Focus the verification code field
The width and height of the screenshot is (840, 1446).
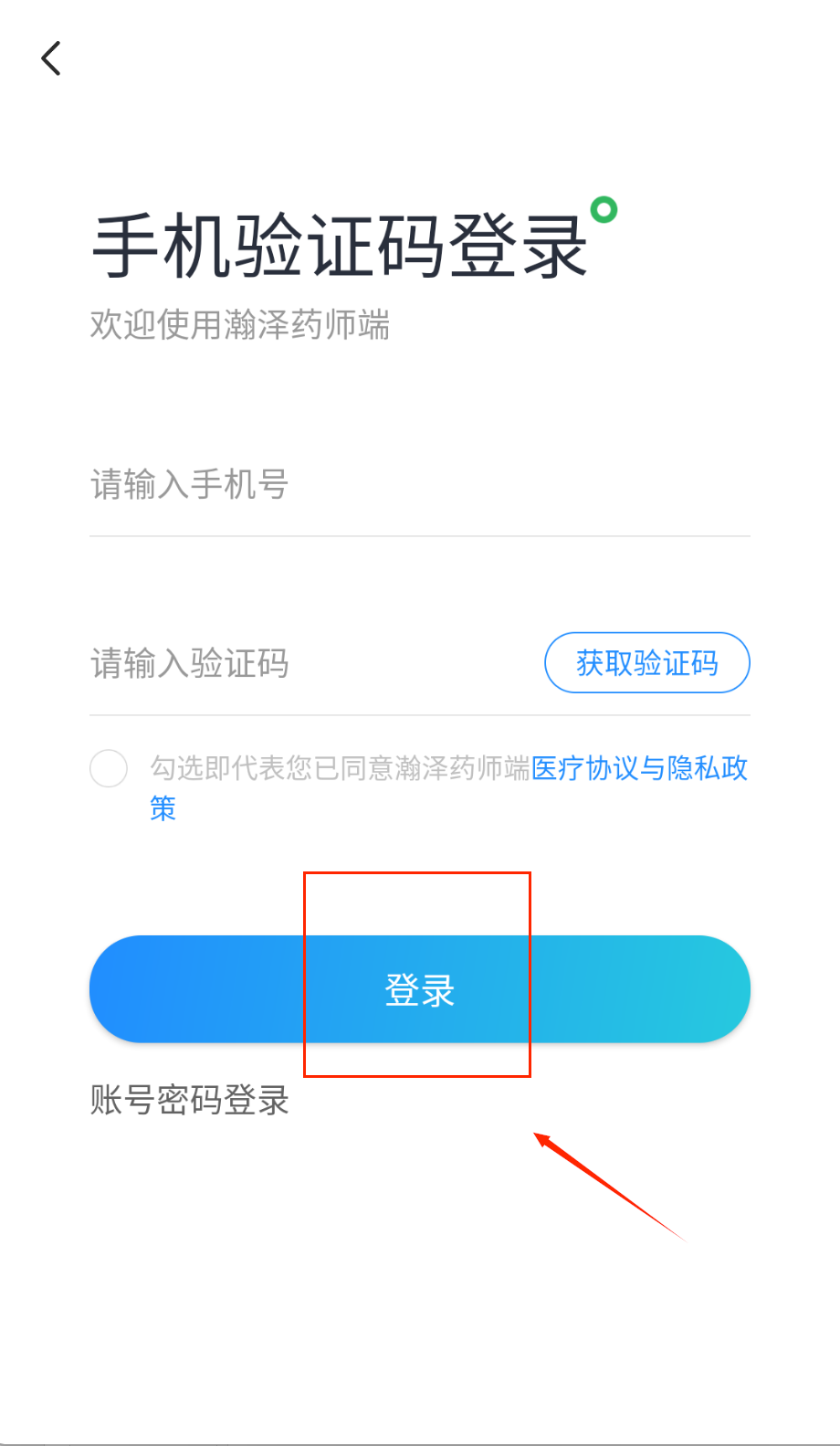click(x=301, y=663)
